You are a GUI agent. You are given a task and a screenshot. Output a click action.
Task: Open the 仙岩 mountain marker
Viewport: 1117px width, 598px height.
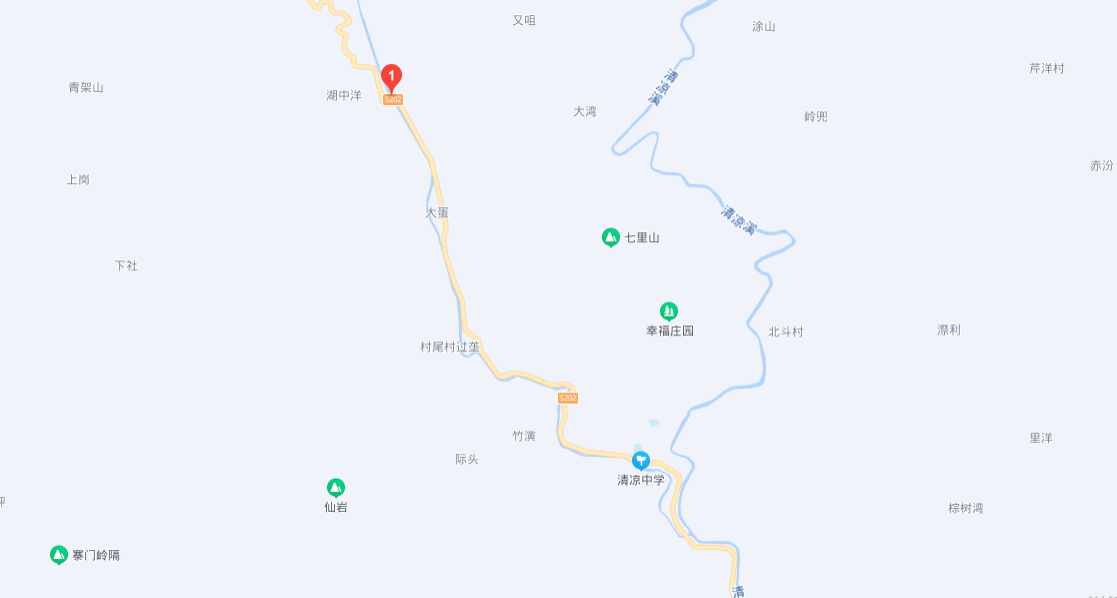(336, 488)
